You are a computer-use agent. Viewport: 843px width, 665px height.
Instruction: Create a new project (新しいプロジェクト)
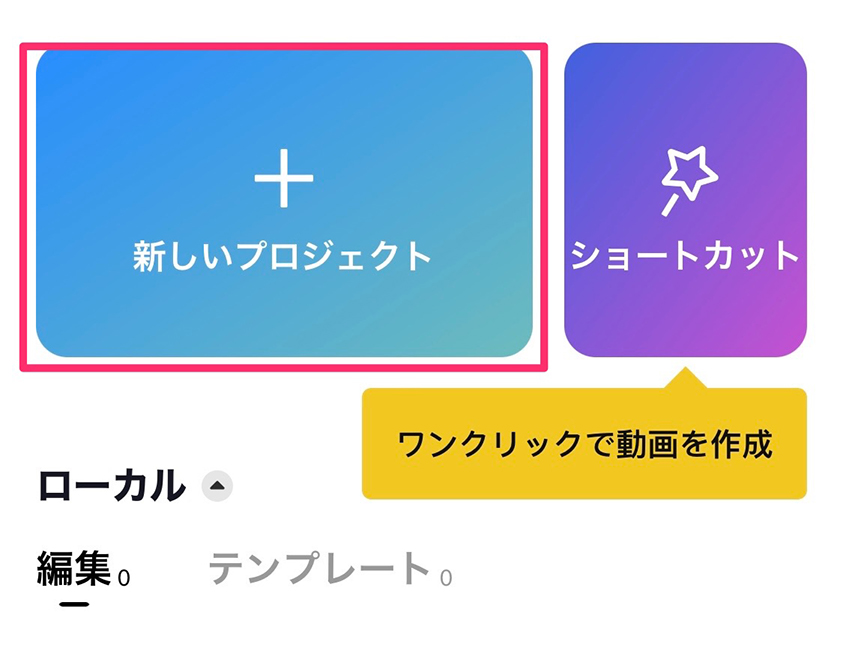point(284,204)
